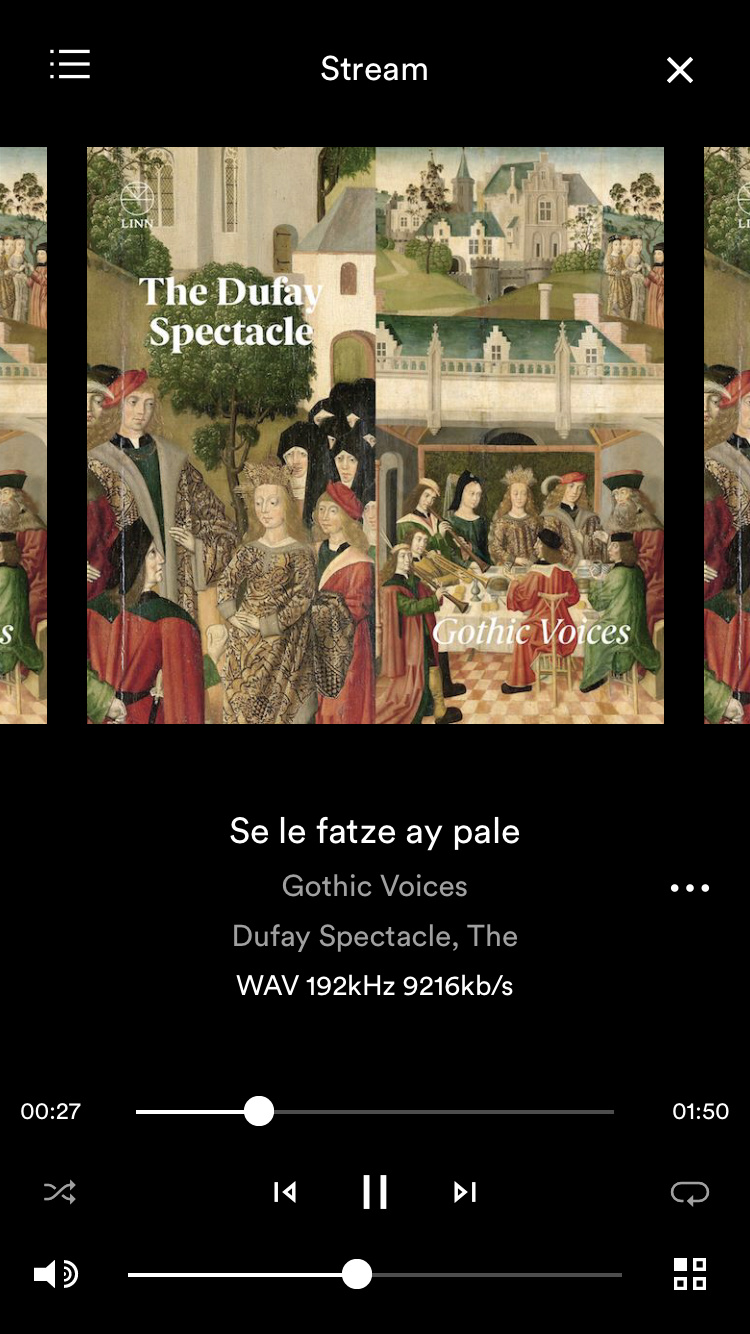Image resolution: width=750 pixels, height=1334 pixels.
Task: Tap The Dufay Spectacle album cover
Action: (375, 435)
